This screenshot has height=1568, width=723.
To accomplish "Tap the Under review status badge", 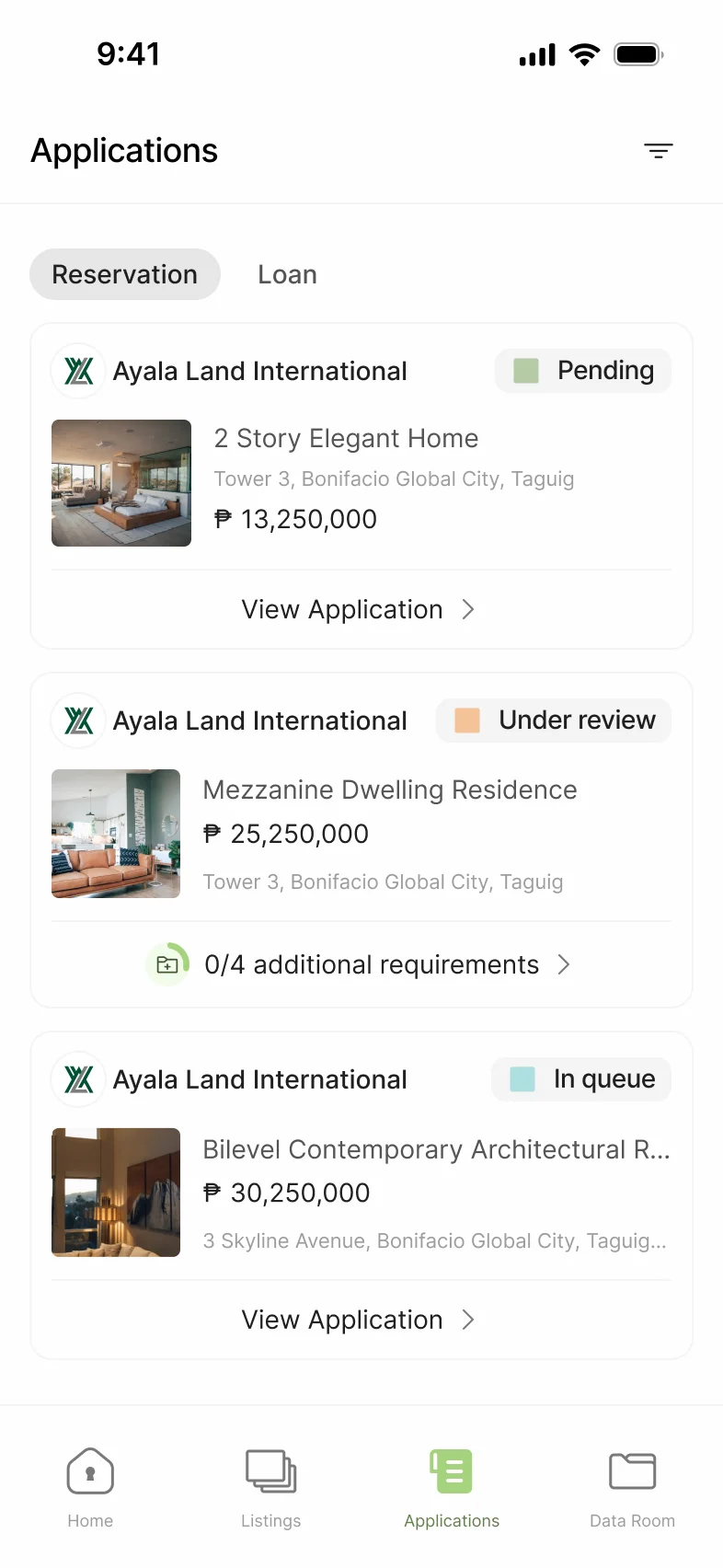I will coord(553,720).
